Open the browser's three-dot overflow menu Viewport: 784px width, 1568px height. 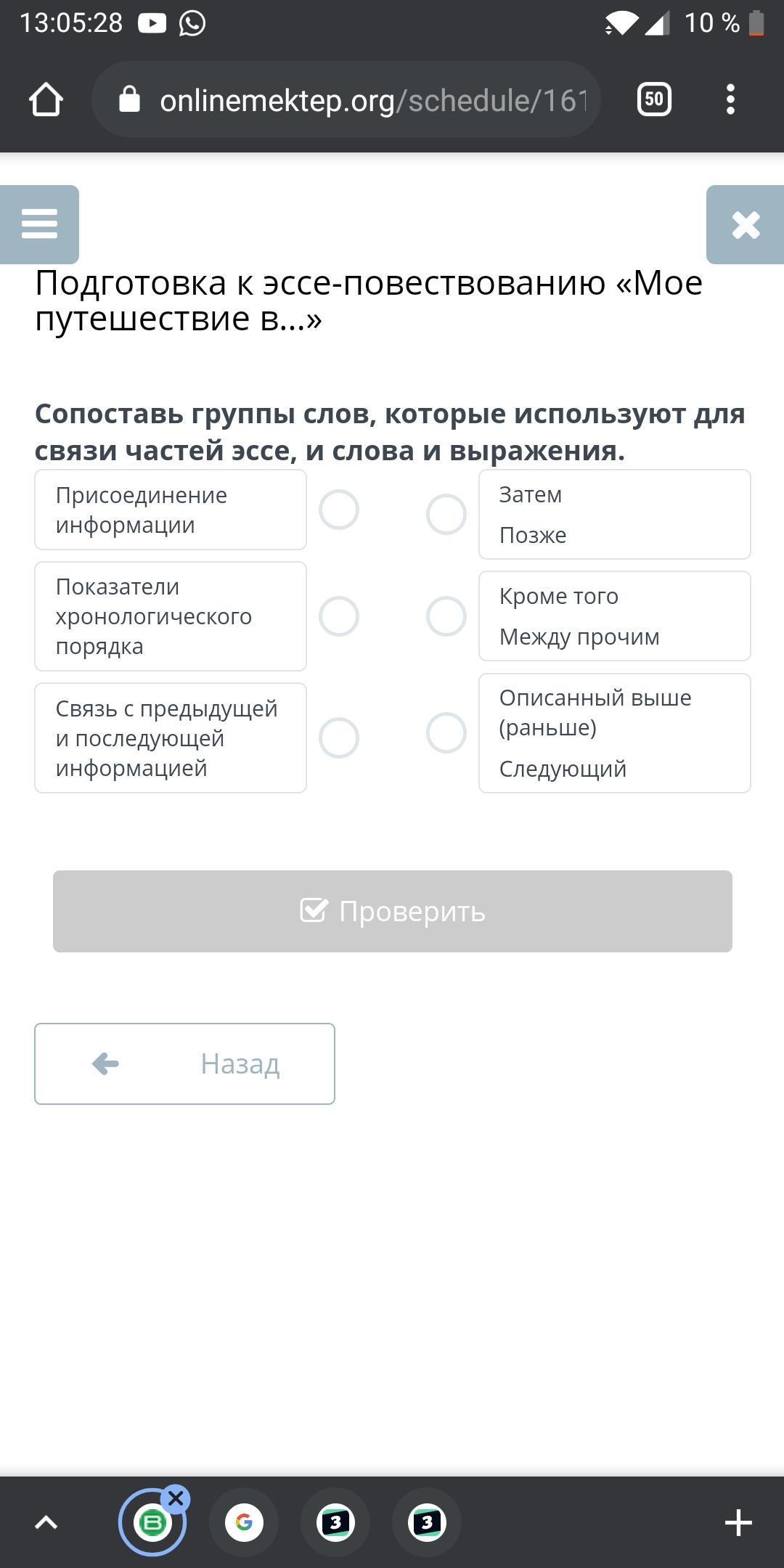coord(730,99)
